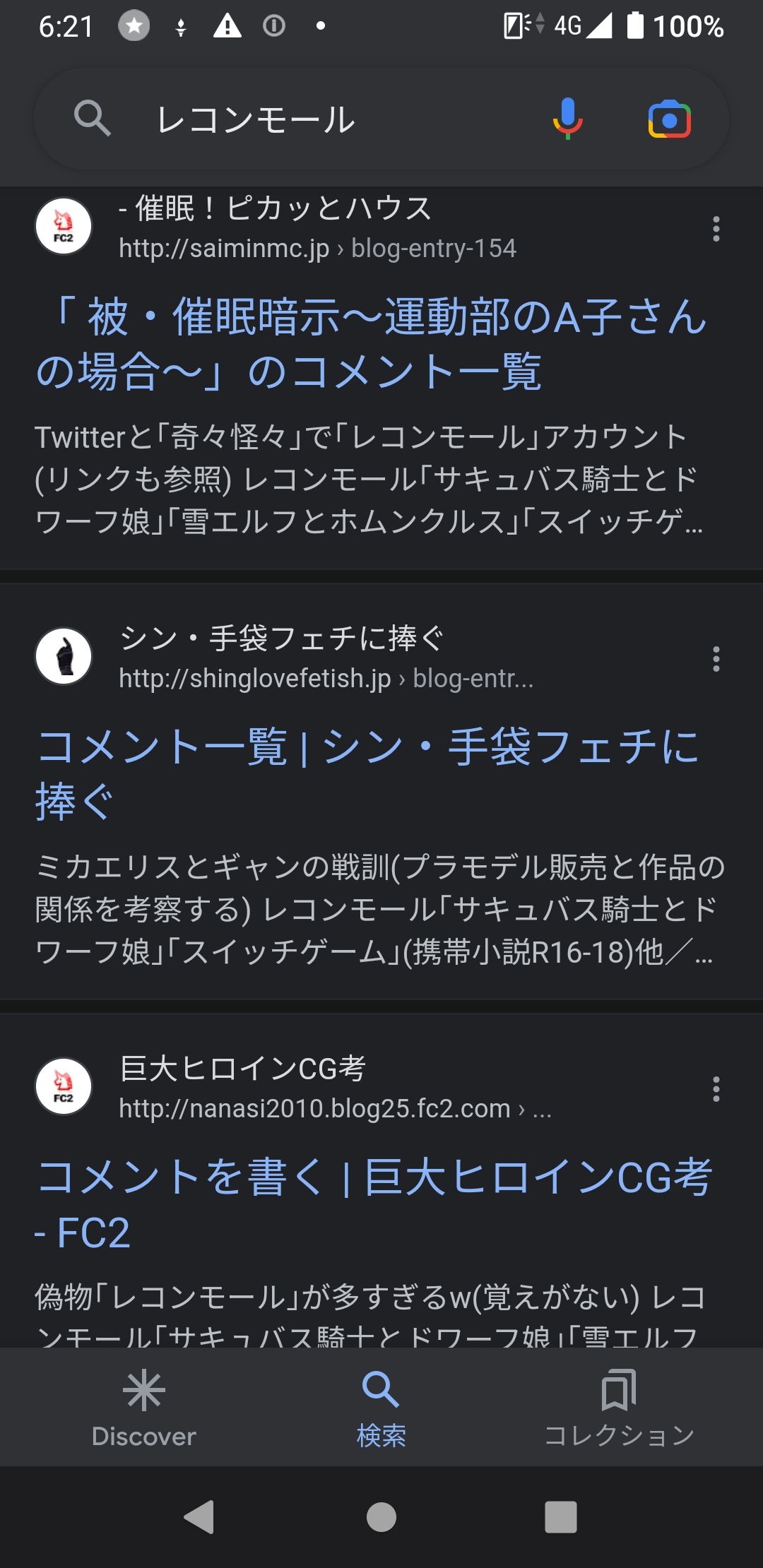The image size is (763, 1568).
Task: Switch to the Discover tab
Action: pyautogui.click(x=144, y=1407)
